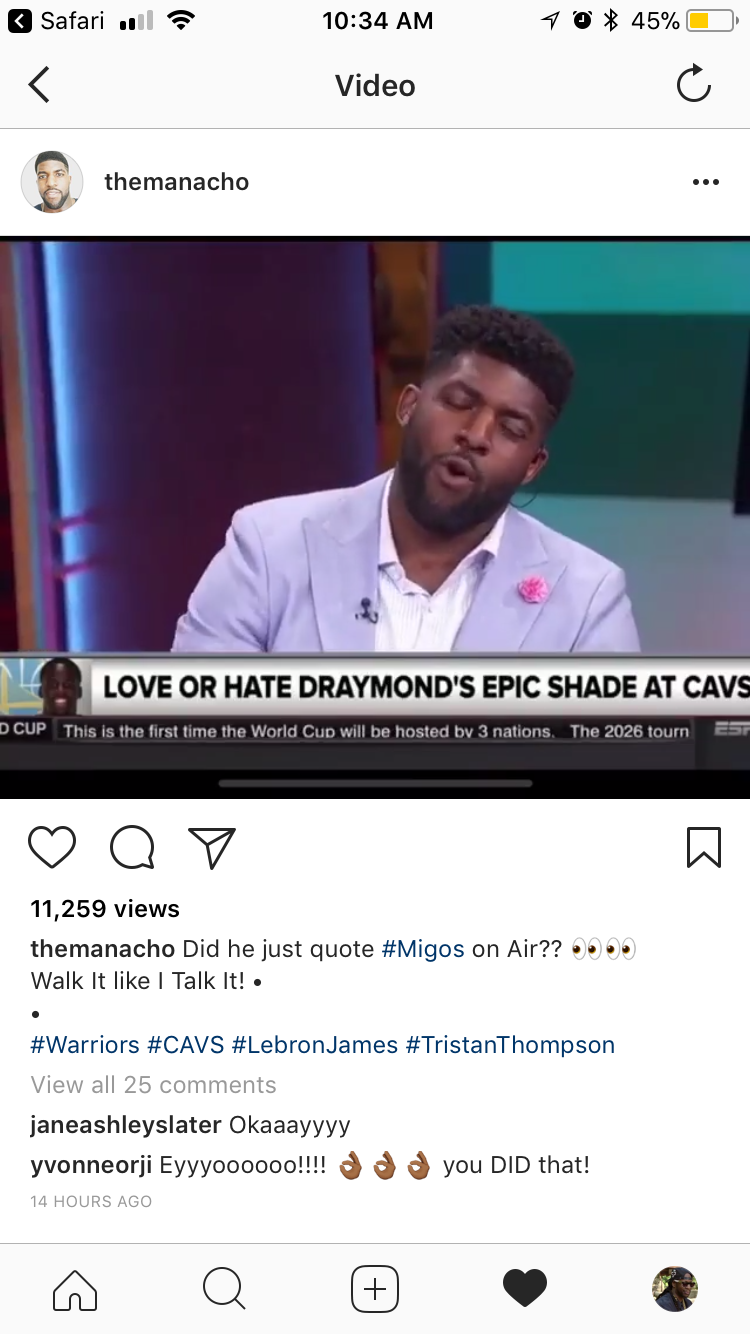Open janeashleyslater's profile from comment
Viewport: 750px width, 1334px height.
[126, 1125]
